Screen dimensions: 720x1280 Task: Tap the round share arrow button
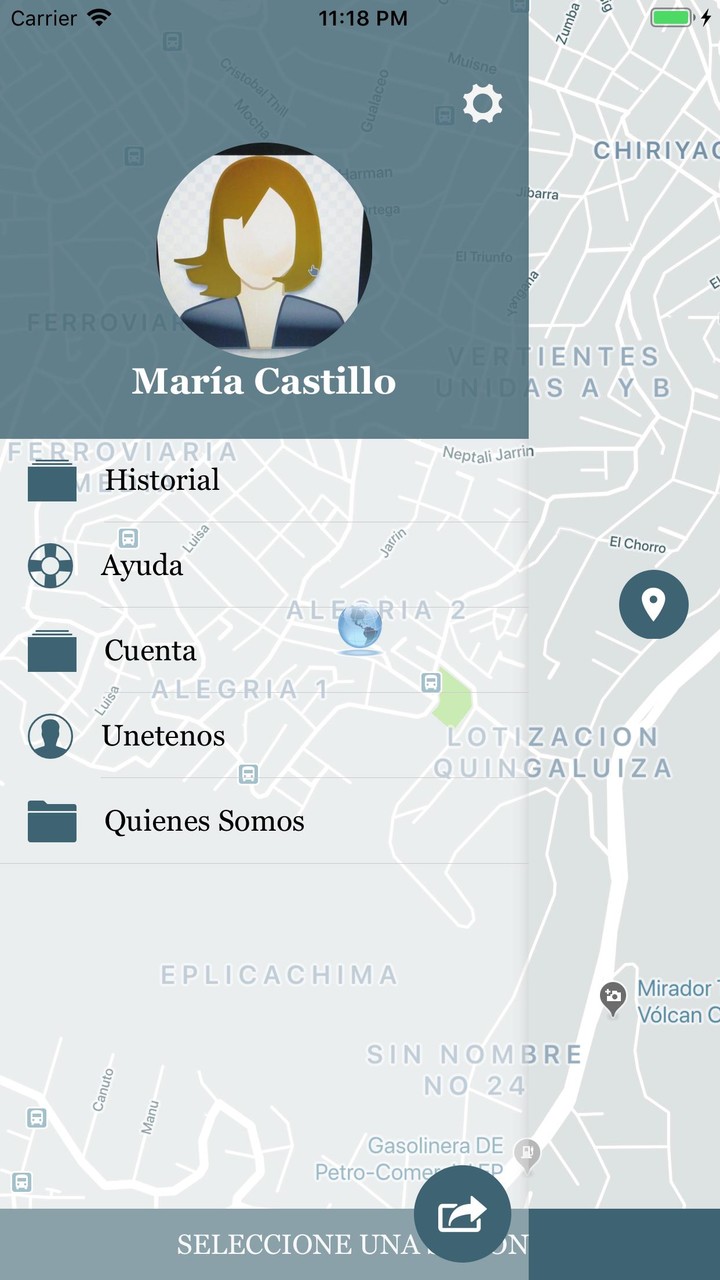462,1214
